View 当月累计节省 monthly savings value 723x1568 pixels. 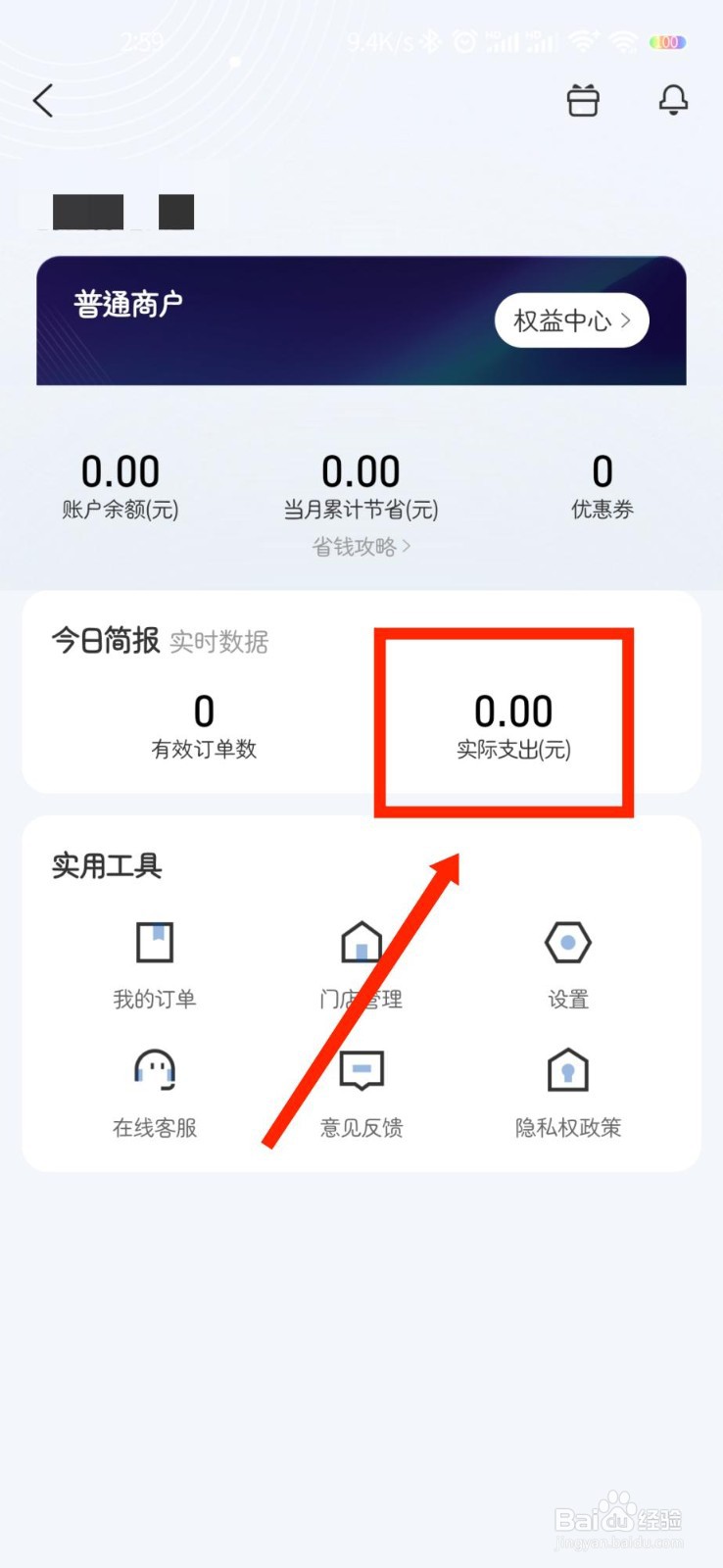point(361,471)
